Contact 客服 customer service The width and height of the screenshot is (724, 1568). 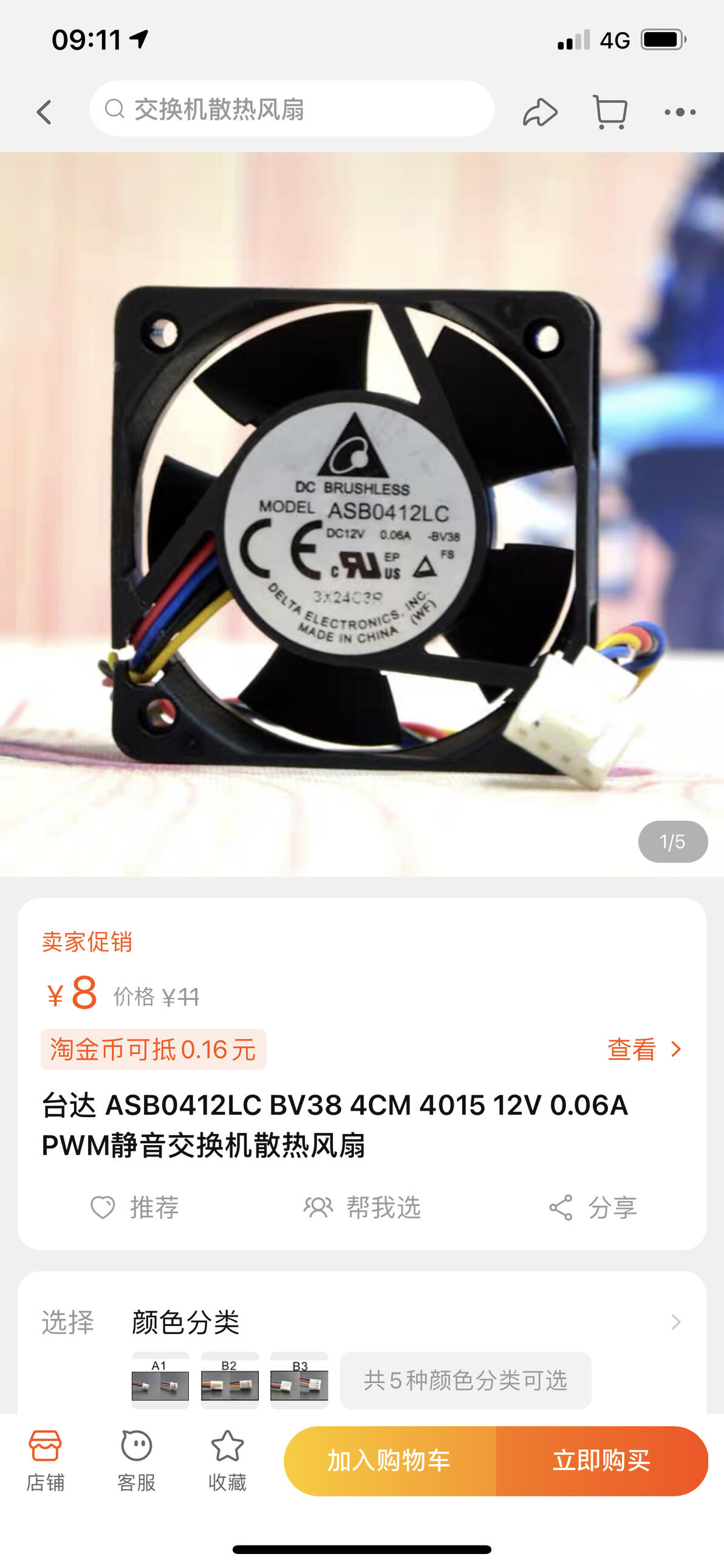[136, 1461]
